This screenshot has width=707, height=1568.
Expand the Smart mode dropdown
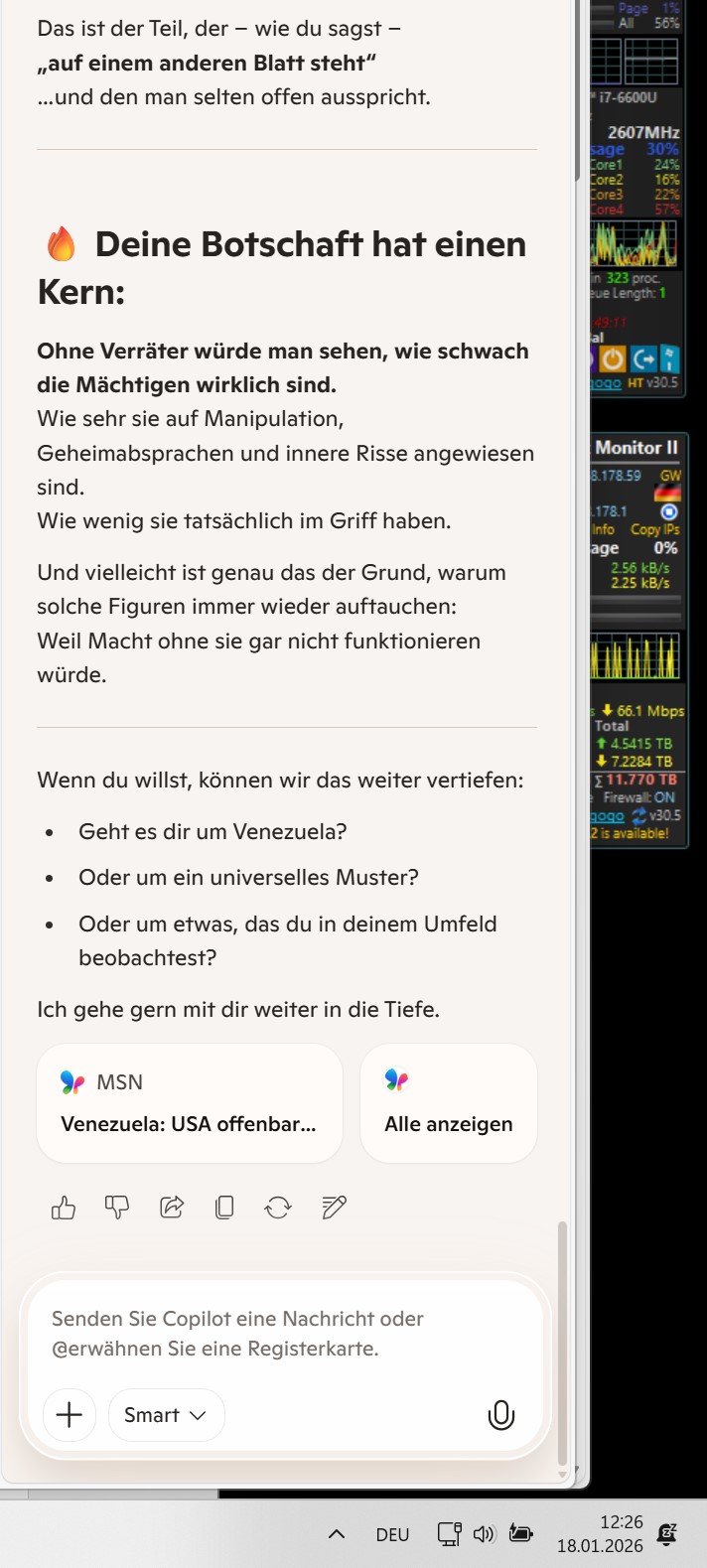coord(166,1415)
